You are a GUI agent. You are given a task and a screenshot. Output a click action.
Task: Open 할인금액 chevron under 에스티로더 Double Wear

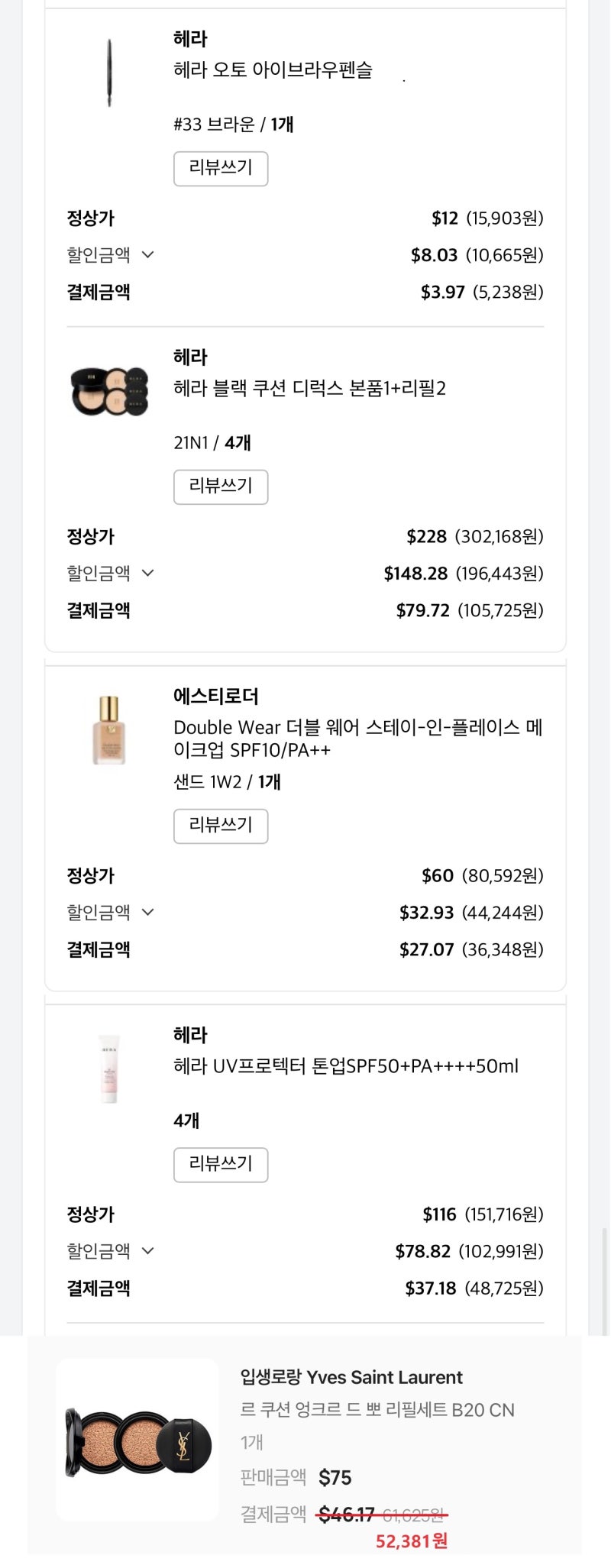point(147,912)
